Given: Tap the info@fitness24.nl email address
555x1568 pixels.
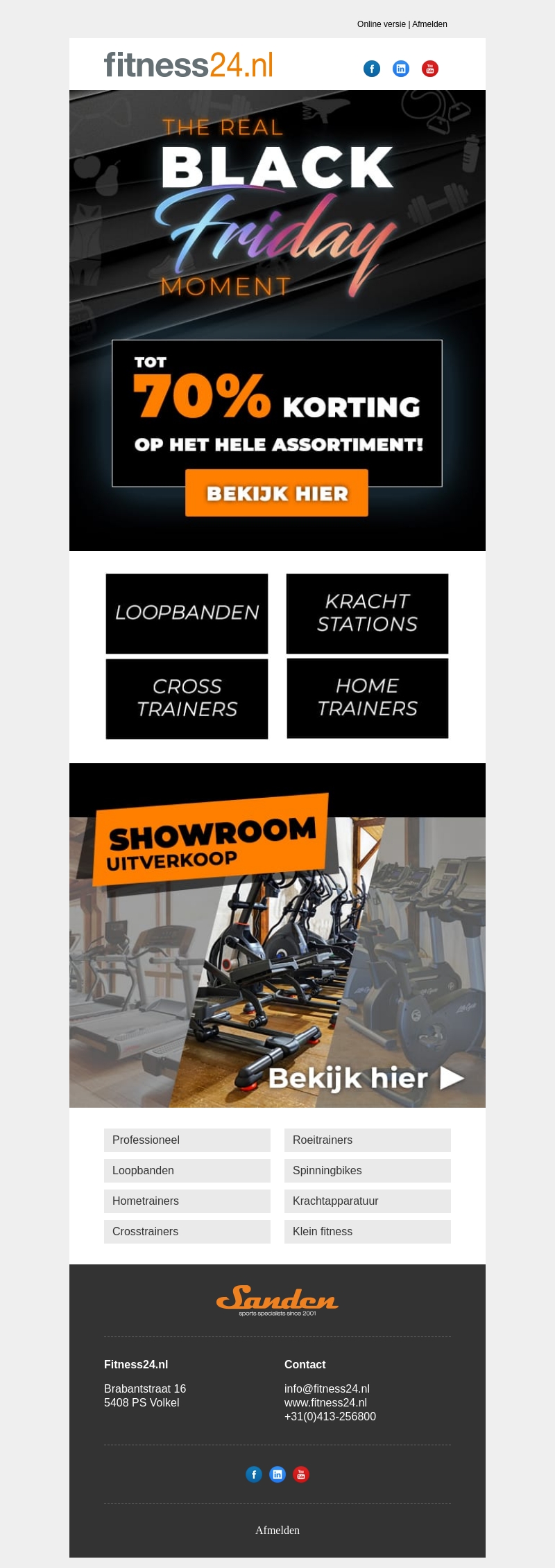Looking at the screenshot, I should [327, 1388].
